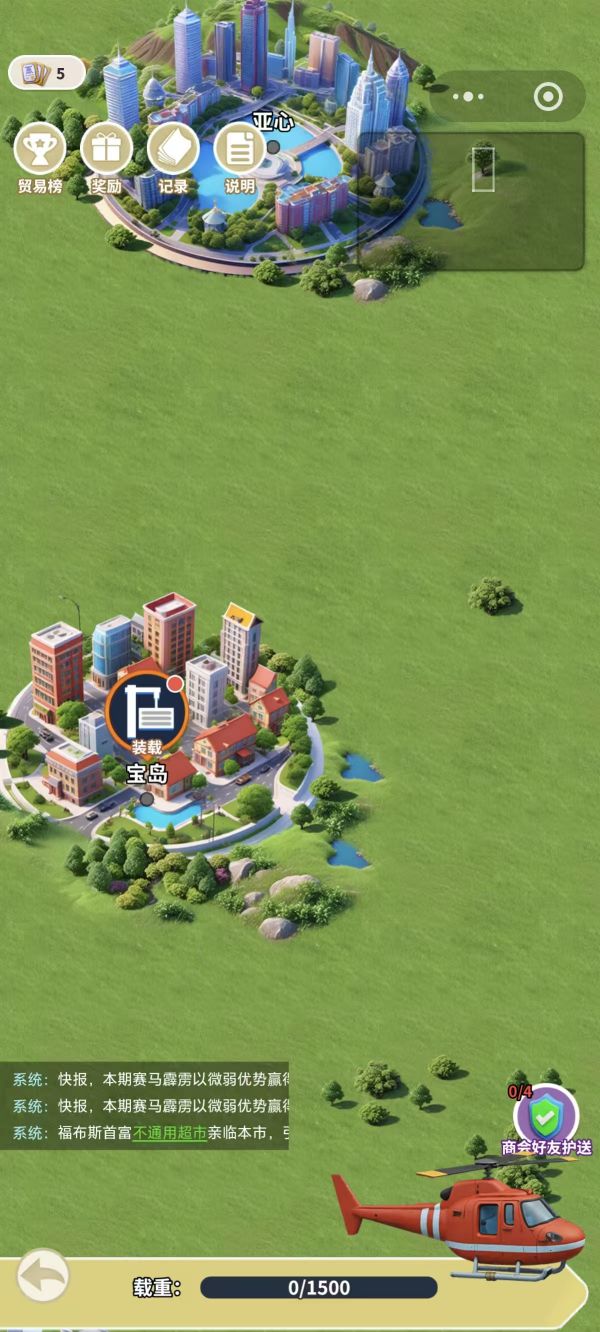Open the minimap panel
This screenshot has height=1332, width=600.
tap(471, 201)
